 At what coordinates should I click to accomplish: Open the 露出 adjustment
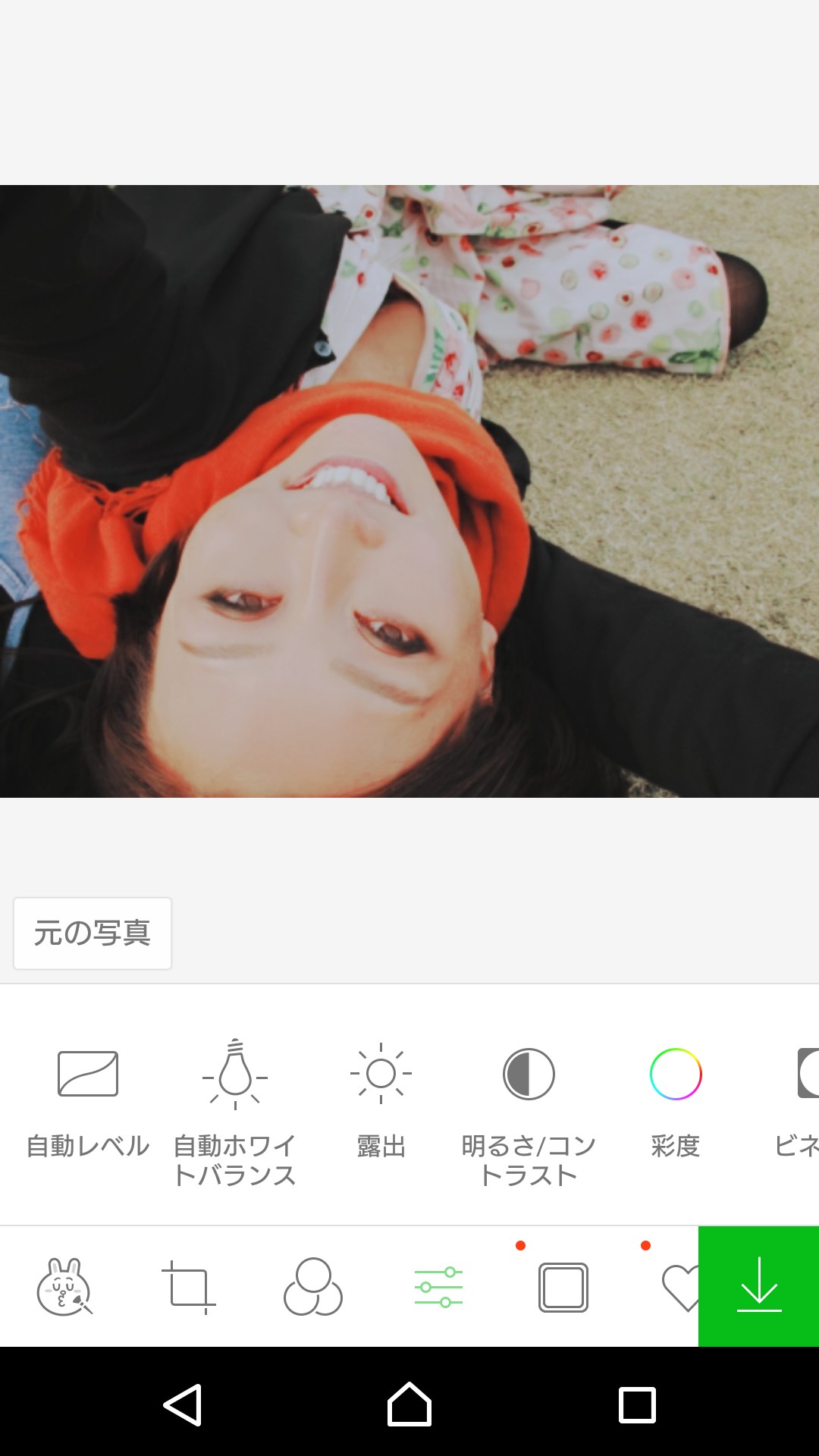(x=381, y=1100)
